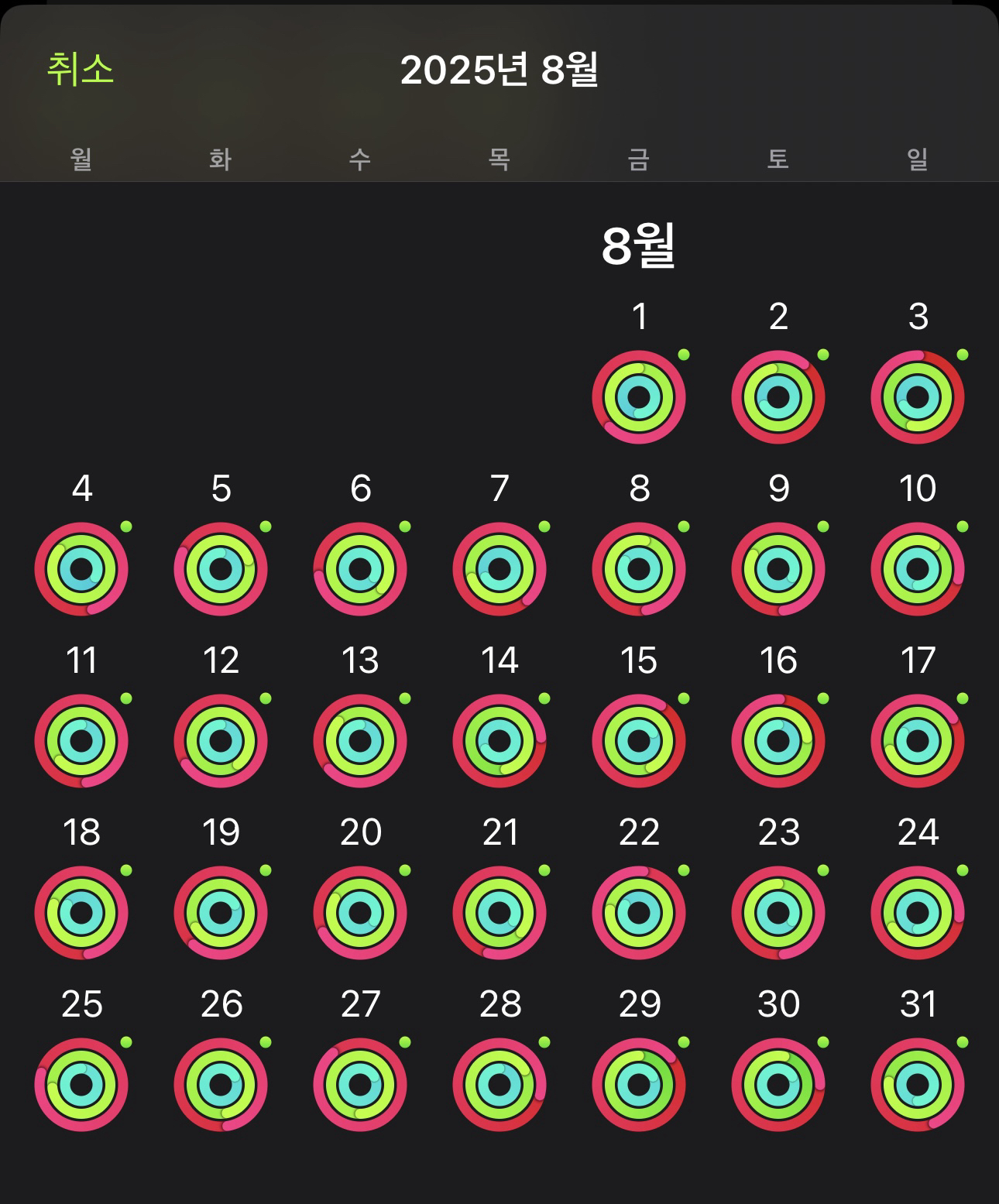View August 18 activity rings
The image size is (999, 1204).
[81, 913]
